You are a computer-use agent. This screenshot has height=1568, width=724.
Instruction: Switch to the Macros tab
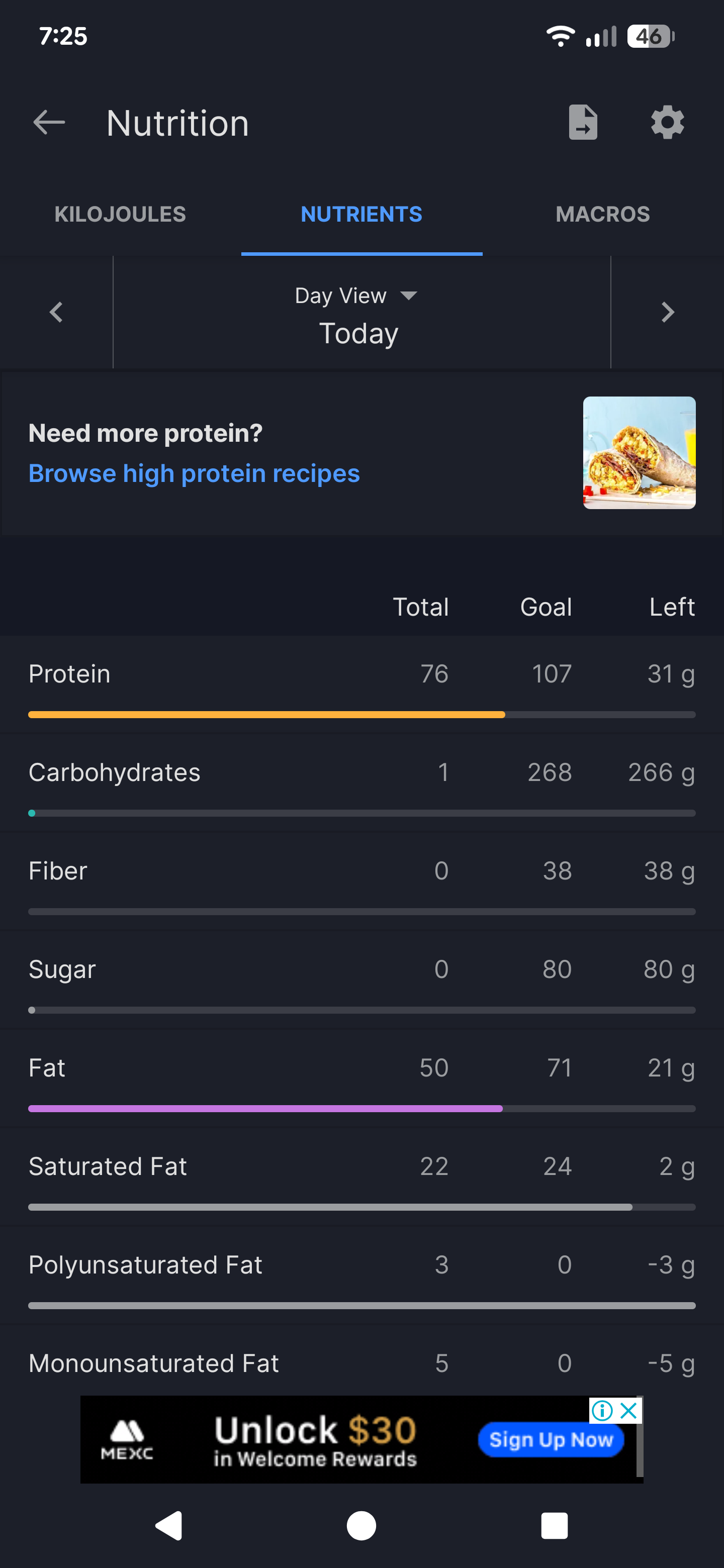(x=603, y=214)
